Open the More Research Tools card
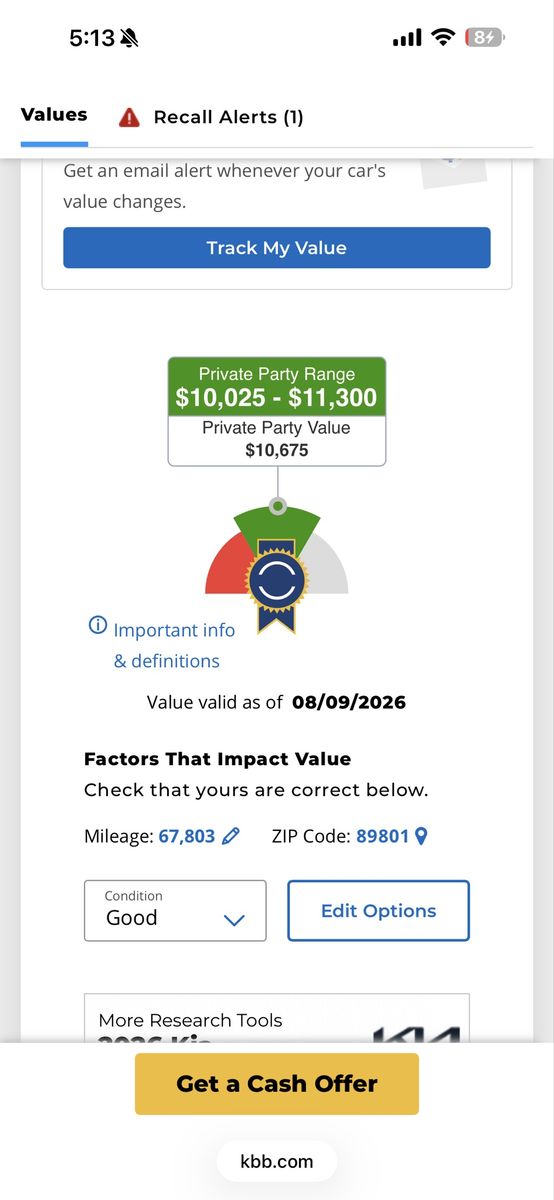This screenshot has width=554, height=1200. point(277,1018)
